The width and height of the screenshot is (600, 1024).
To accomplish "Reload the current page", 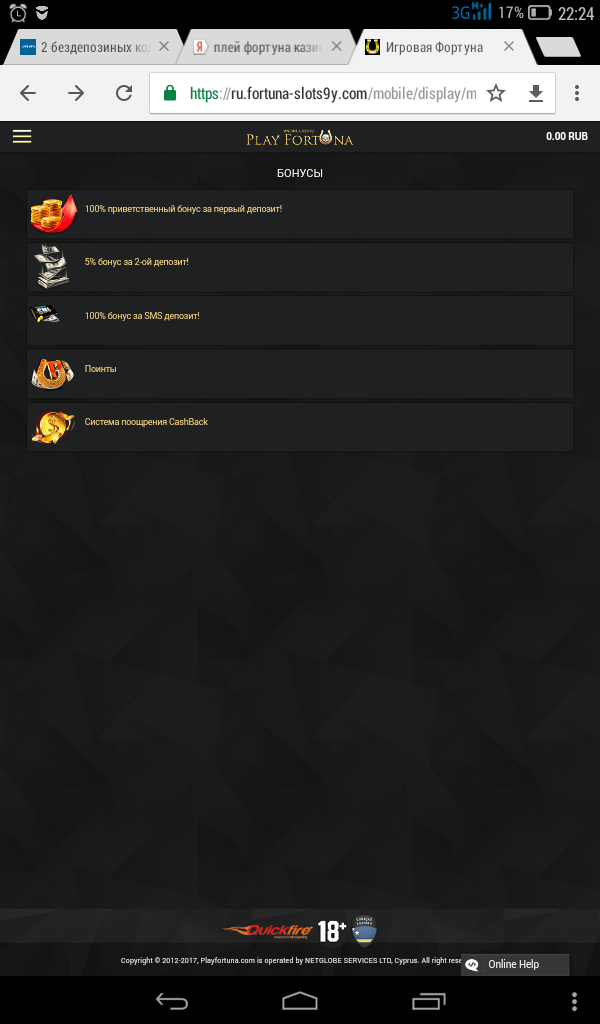I will (124, 93).
